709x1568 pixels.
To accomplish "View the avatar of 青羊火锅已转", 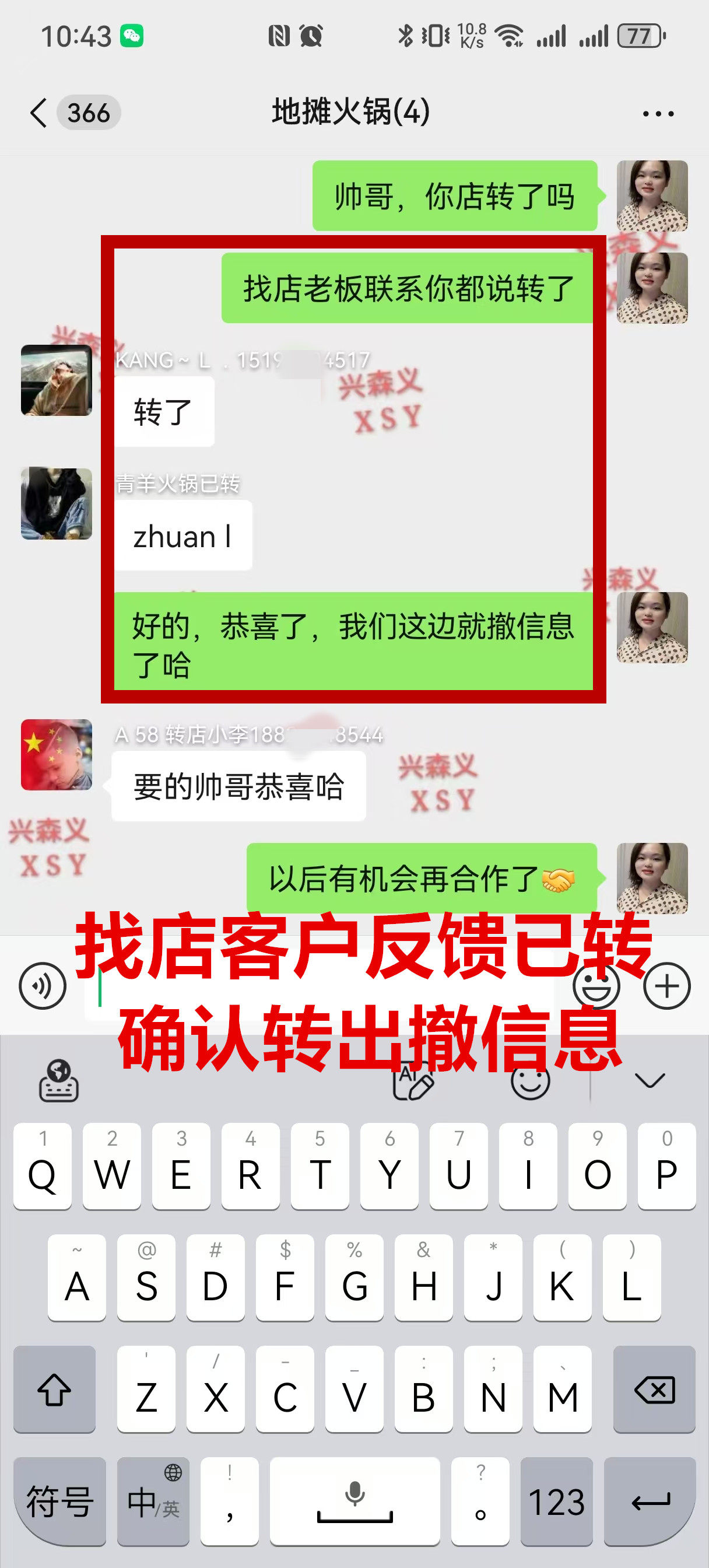I will pos(57,503).
